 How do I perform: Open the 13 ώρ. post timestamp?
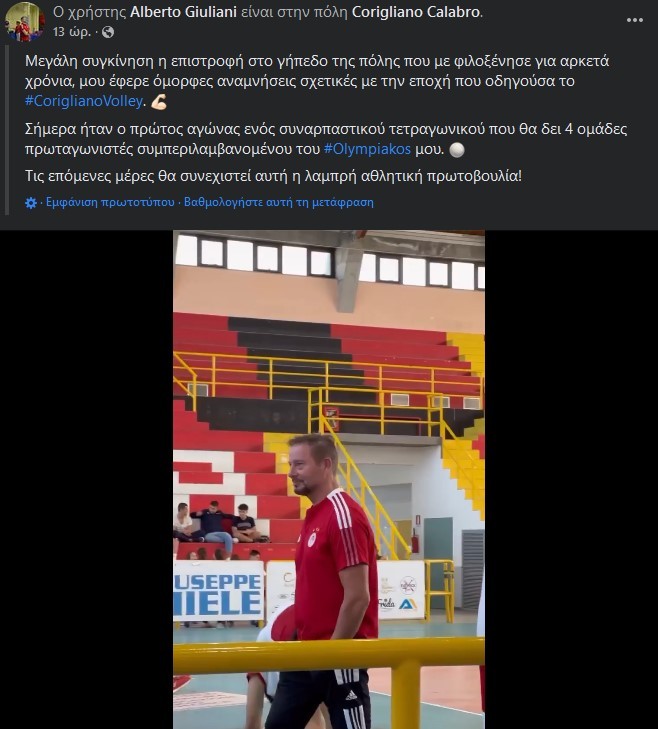coord(70,32)
